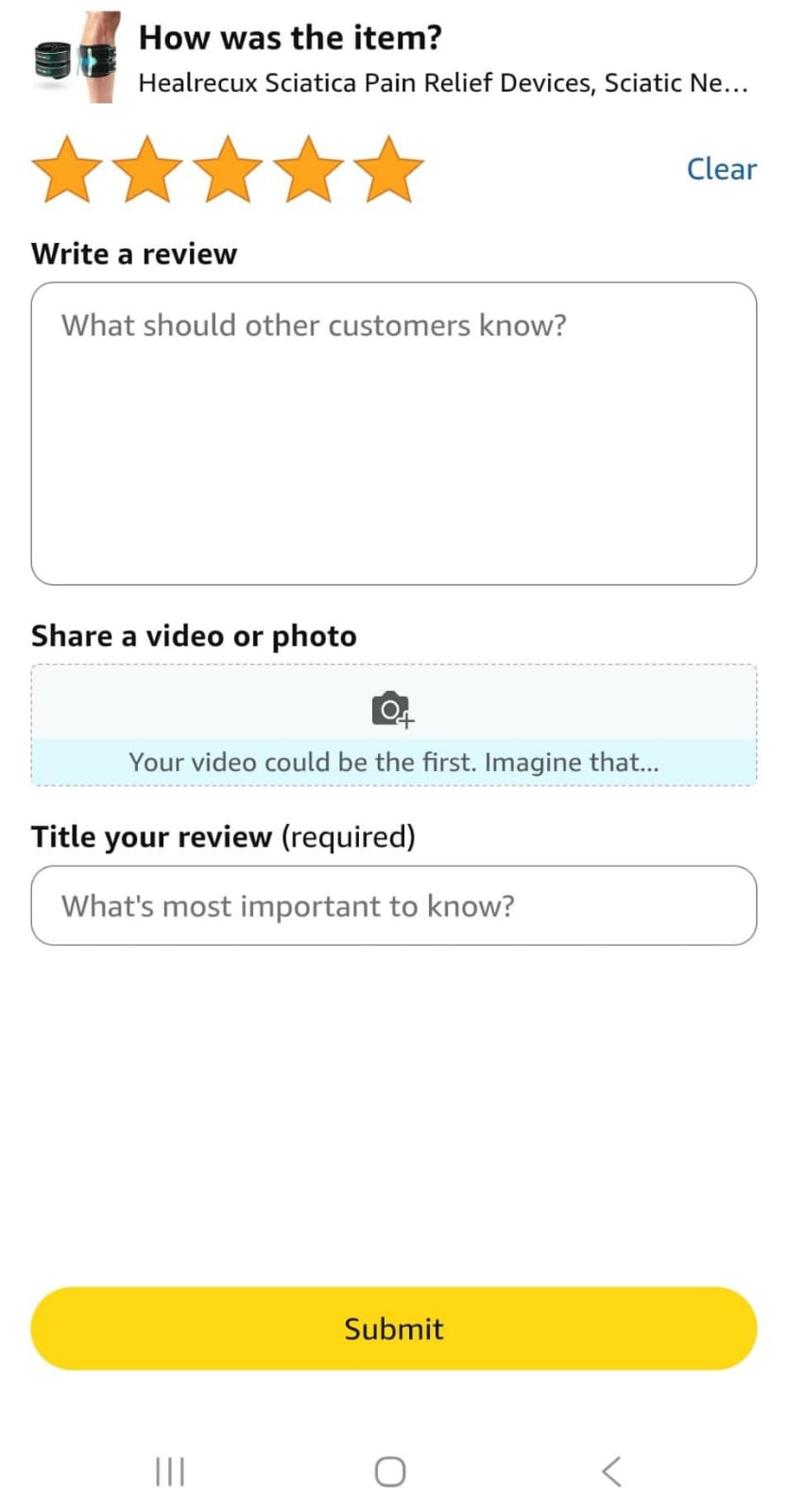
Task: Focus the Write a review text box
Action: (x=394, y=433)
